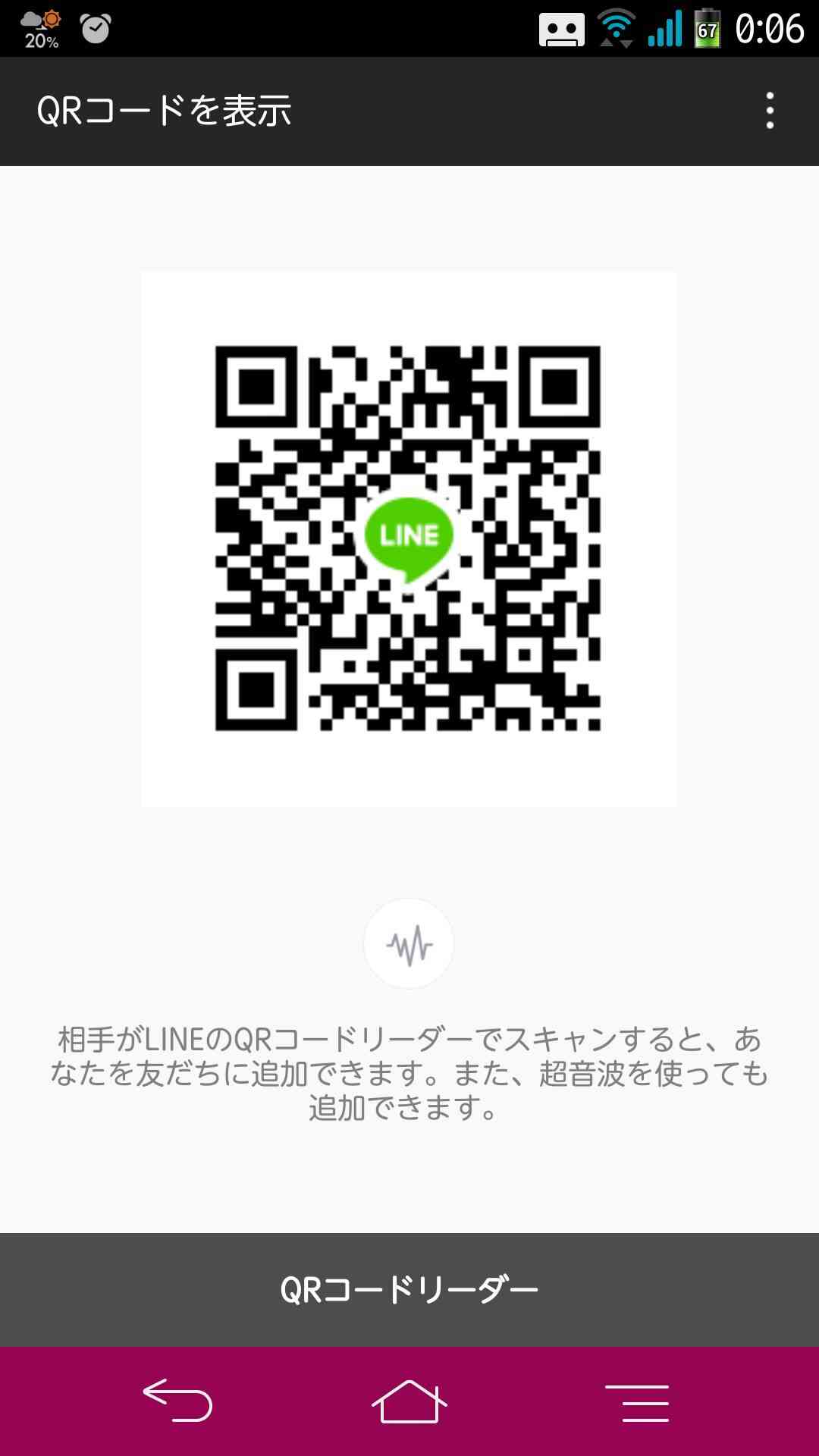Viewport: 819px width, 1456px height.
Task: Go back with the system back key
Action: pos(177,1400)
